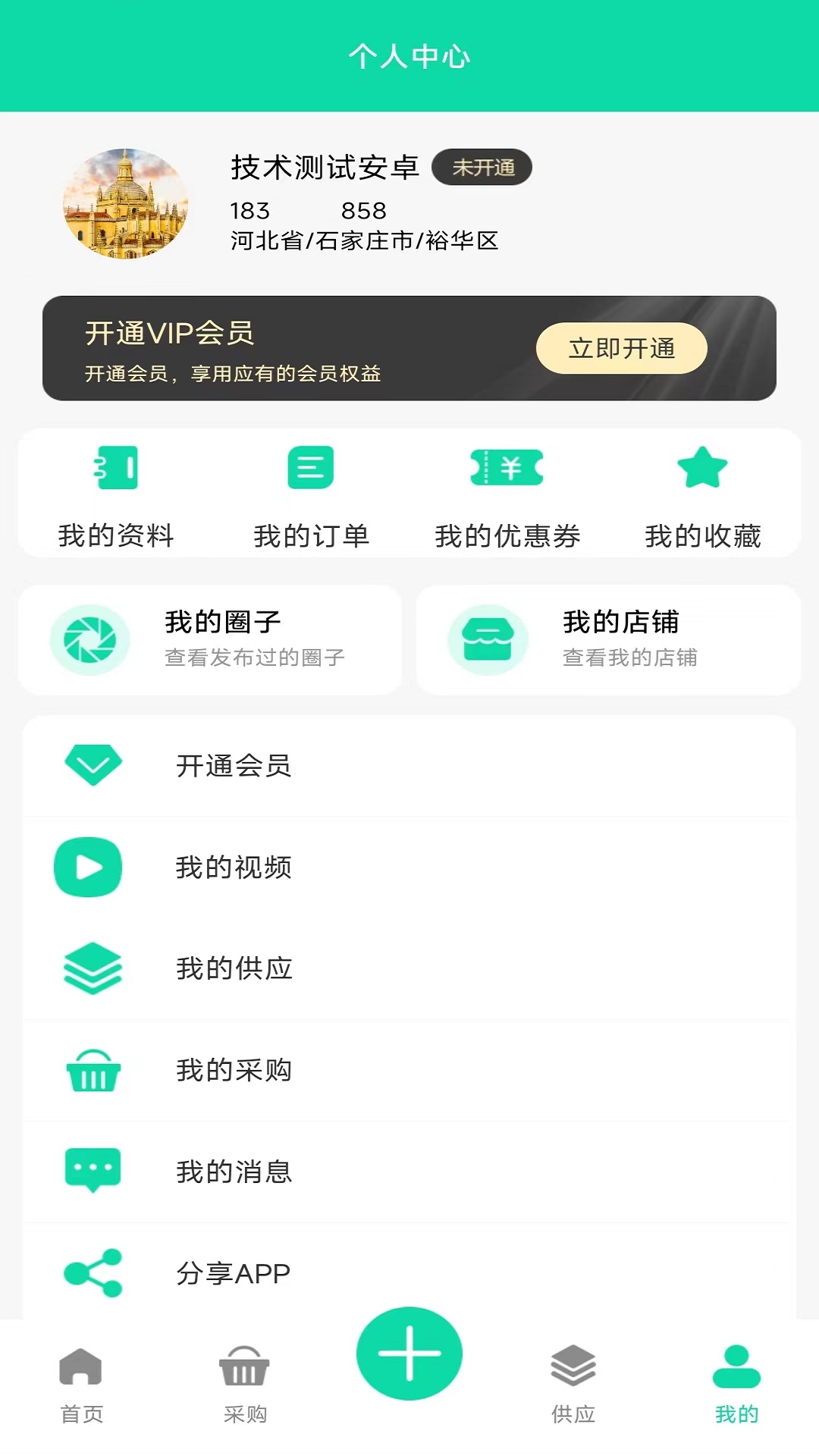
Task: Select the 我的店铺 shop icon
Action: coord(489,639)
